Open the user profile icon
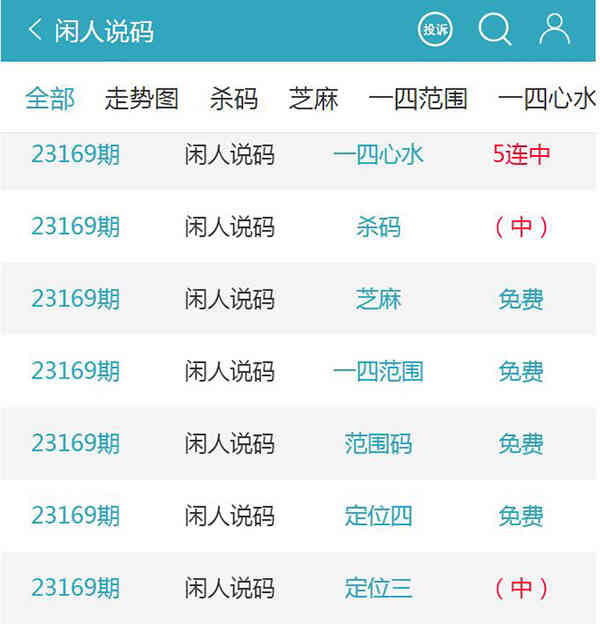600x624 pixels. tap(554, 29)
